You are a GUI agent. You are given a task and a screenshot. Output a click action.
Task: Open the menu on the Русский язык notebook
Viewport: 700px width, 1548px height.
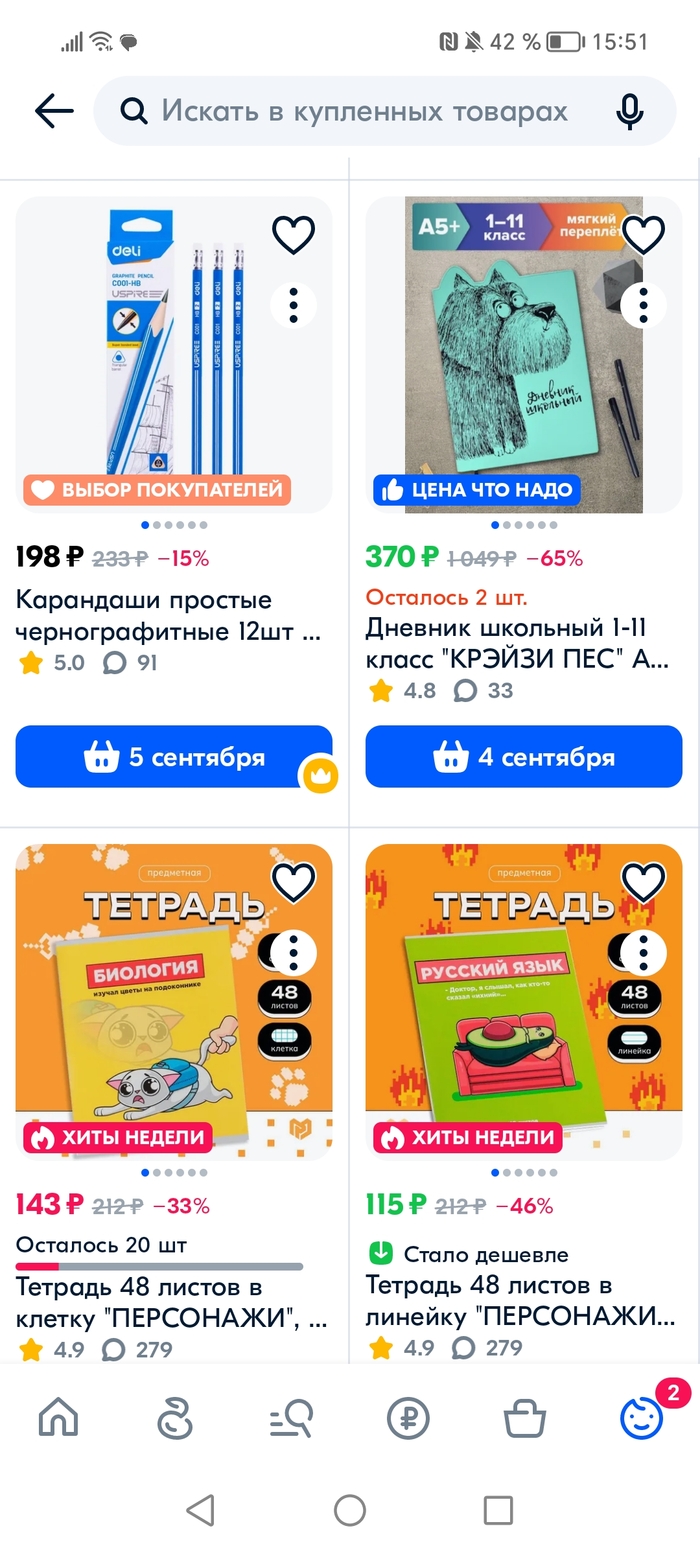643,953
